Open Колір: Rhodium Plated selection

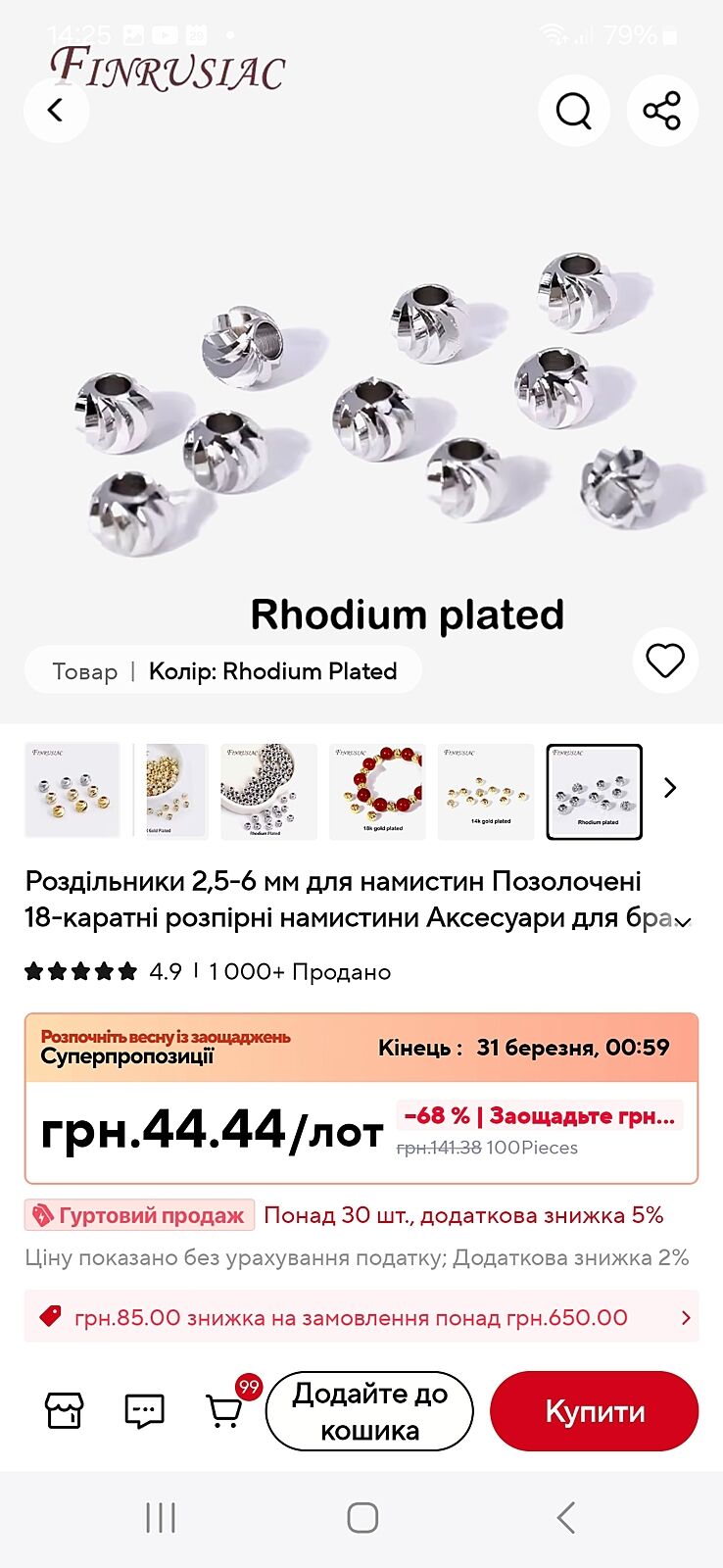pos(273,671)
